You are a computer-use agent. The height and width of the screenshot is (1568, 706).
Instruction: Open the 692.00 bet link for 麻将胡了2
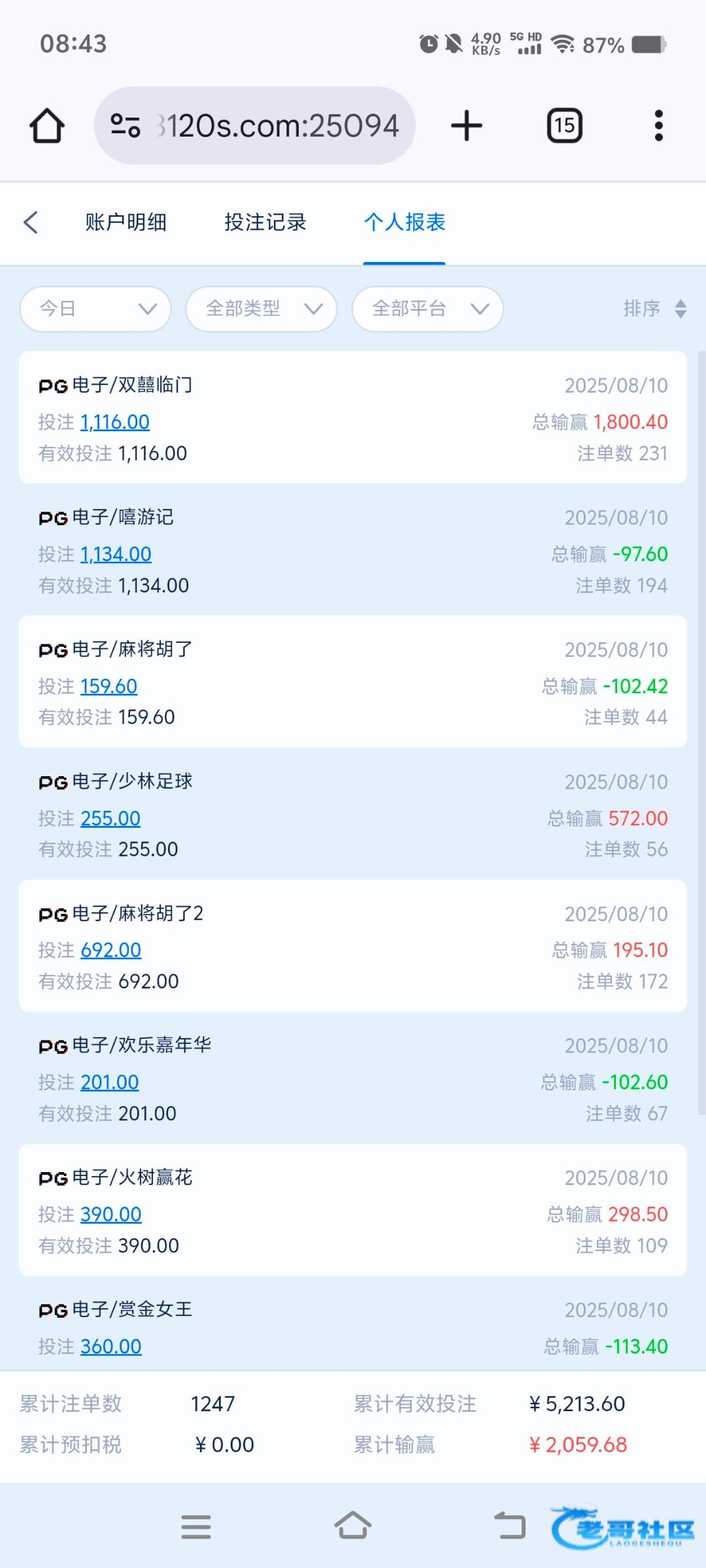(x=110, y=950)
